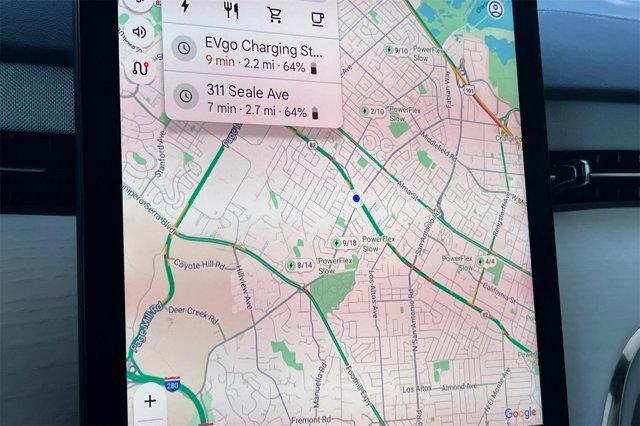The width and height of the screenshot is (640, 426).
Task: Open the volume/sound settings button
Action: (138, 31)
